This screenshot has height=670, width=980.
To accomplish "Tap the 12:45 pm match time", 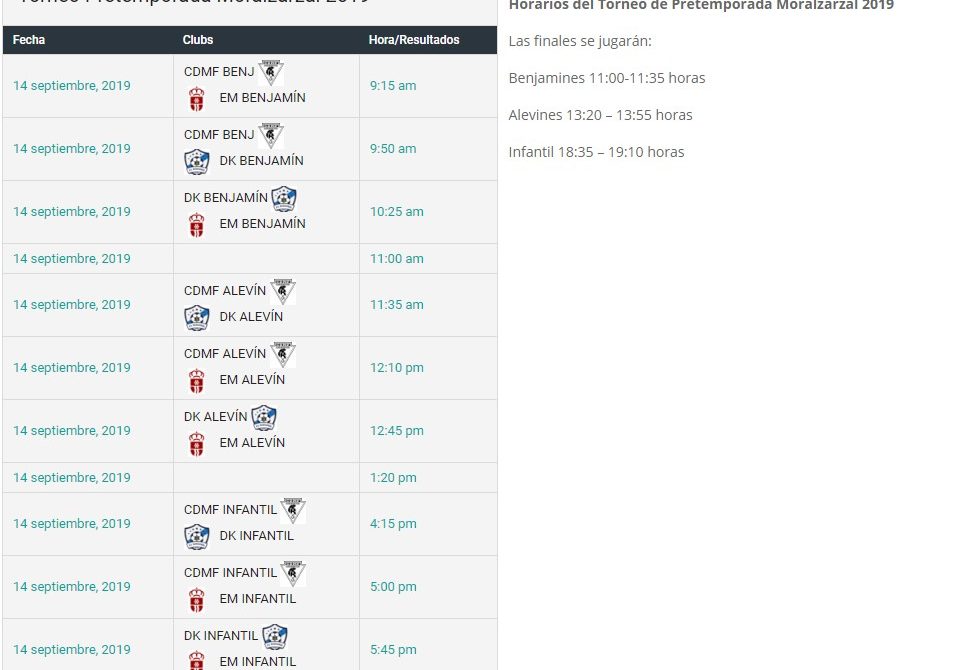I will click(396, 431).
